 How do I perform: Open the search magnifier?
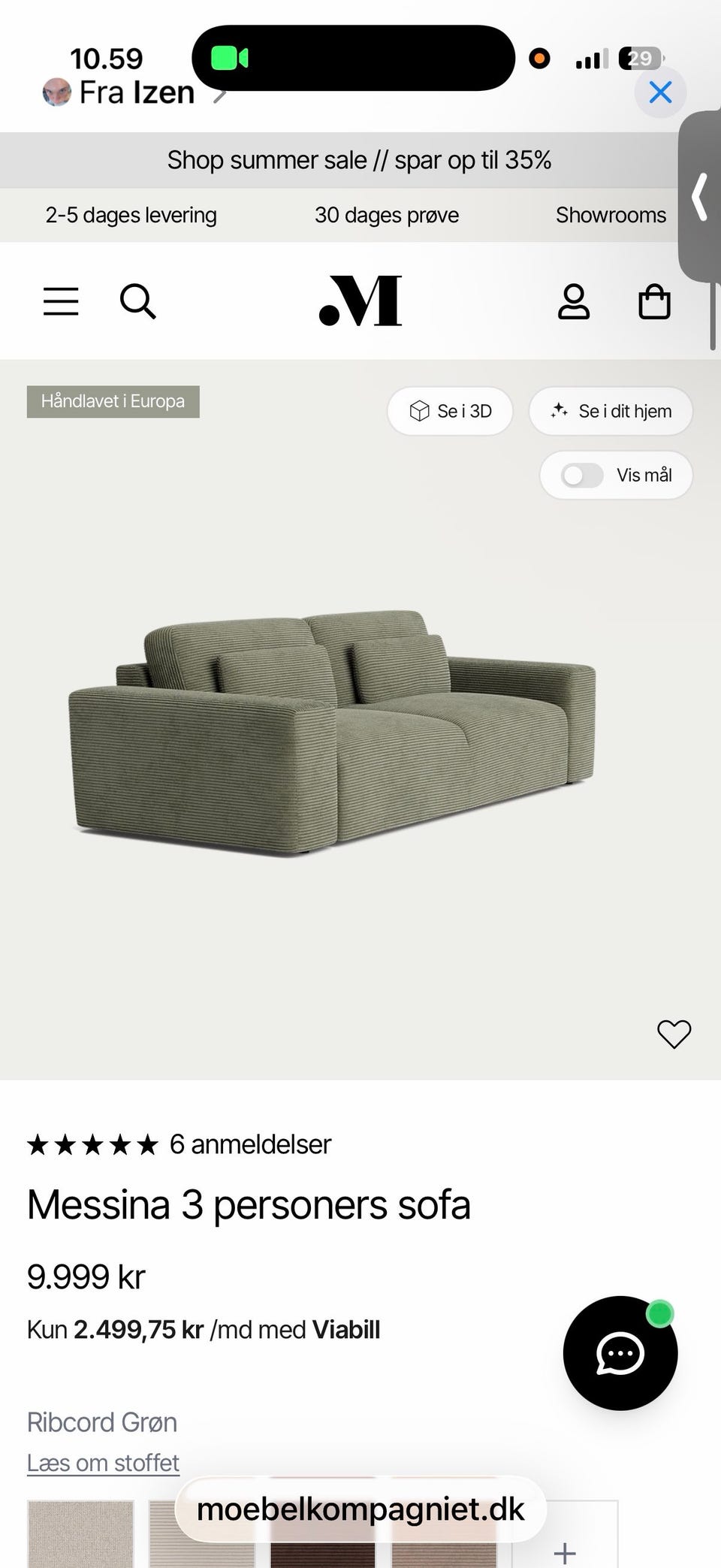click(138, 301)
